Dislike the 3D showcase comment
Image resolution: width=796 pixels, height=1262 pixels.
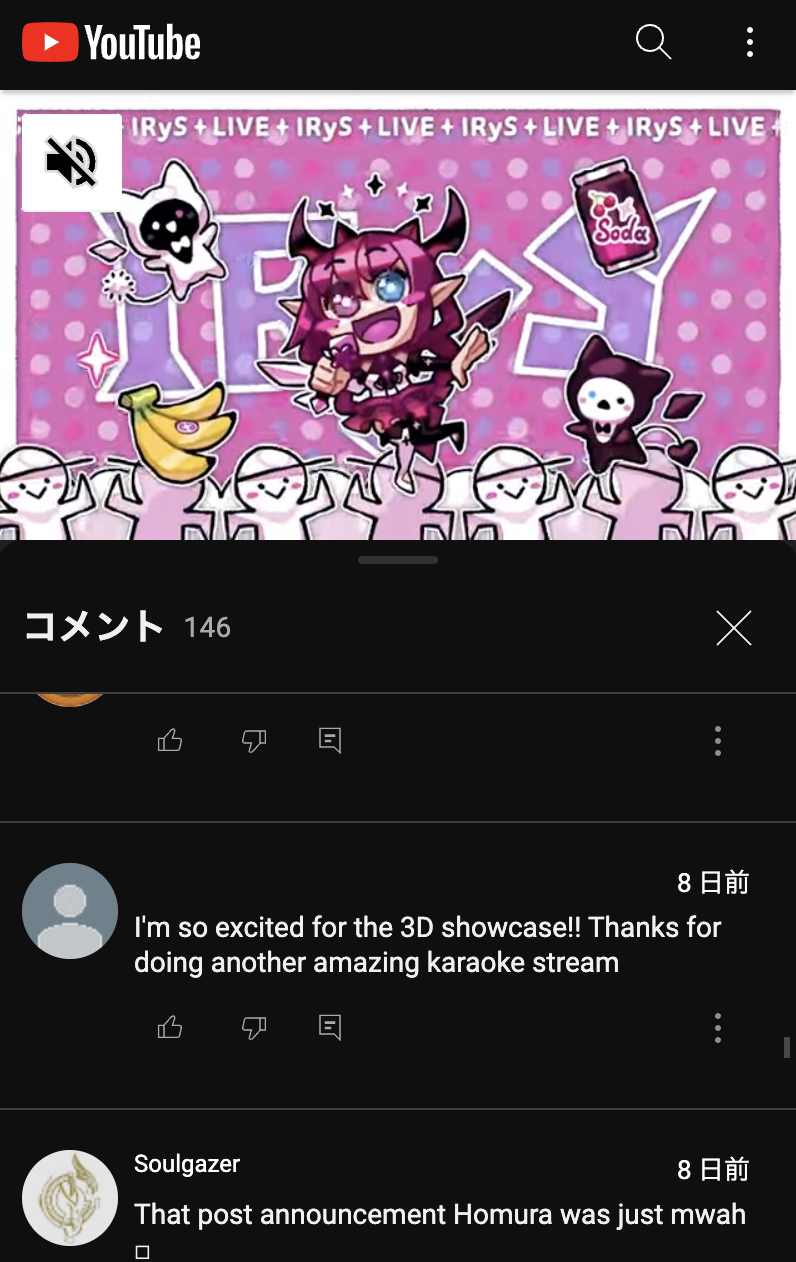[x=254, y=1027]
